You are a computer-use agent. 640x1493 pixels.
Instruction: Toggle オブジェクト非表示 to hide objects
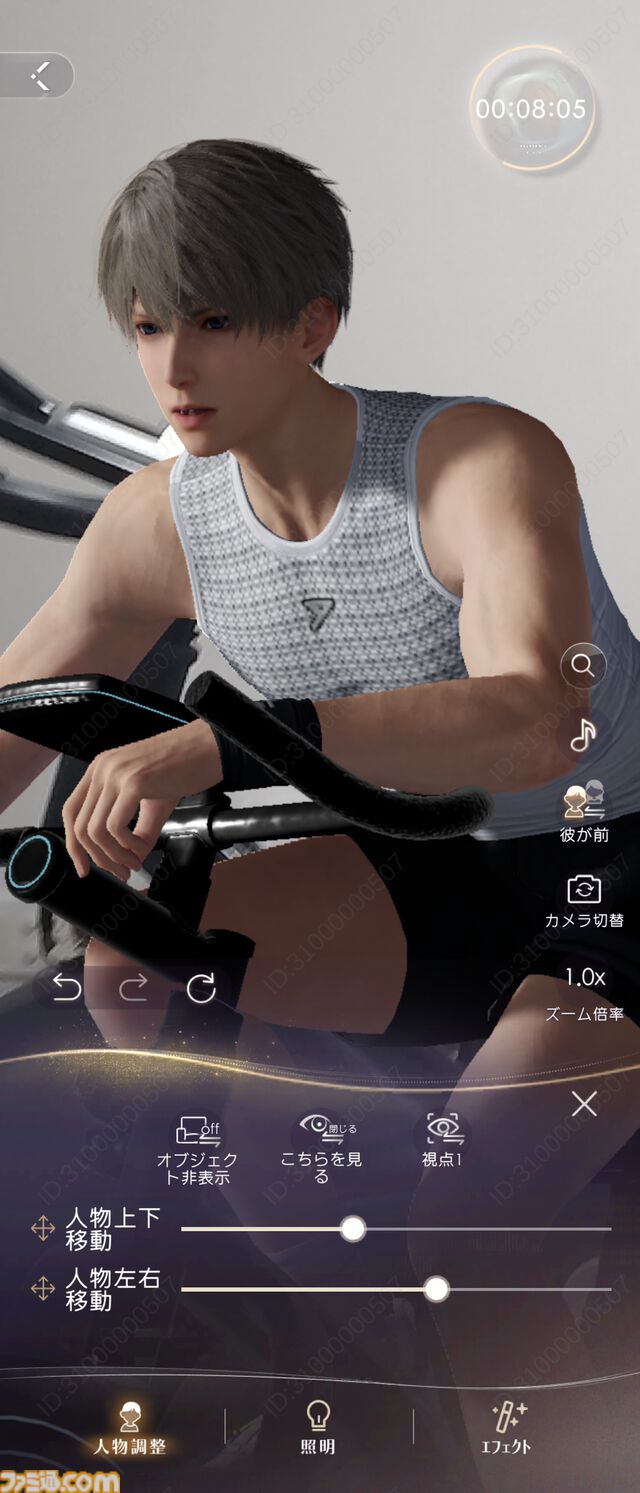coord(197,1149)
